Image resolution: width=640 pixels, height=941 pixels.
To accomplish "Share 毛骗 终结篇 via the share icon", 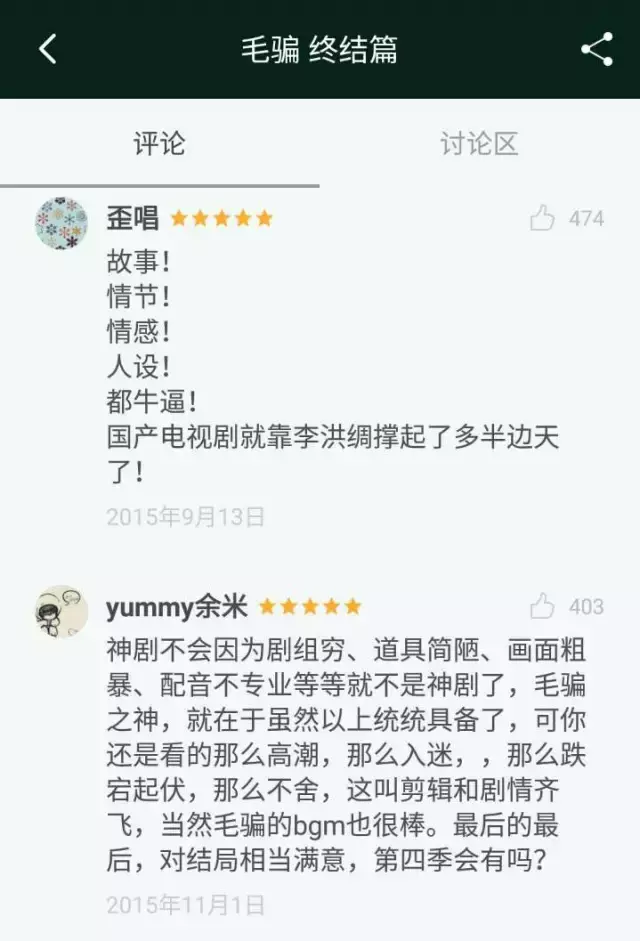I will coord(596,49).
